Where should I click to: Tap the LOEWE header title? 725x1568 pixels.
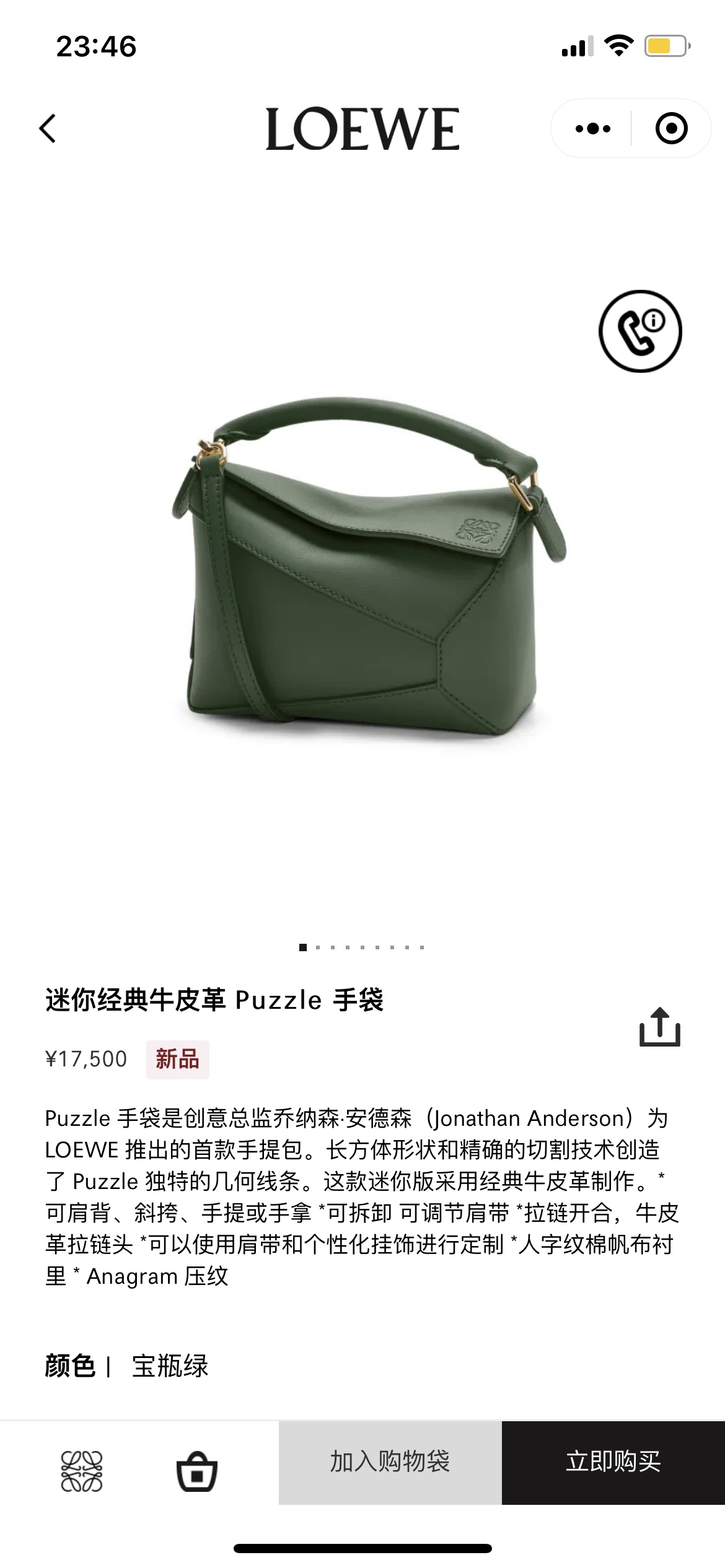click(x=362, y=128)
